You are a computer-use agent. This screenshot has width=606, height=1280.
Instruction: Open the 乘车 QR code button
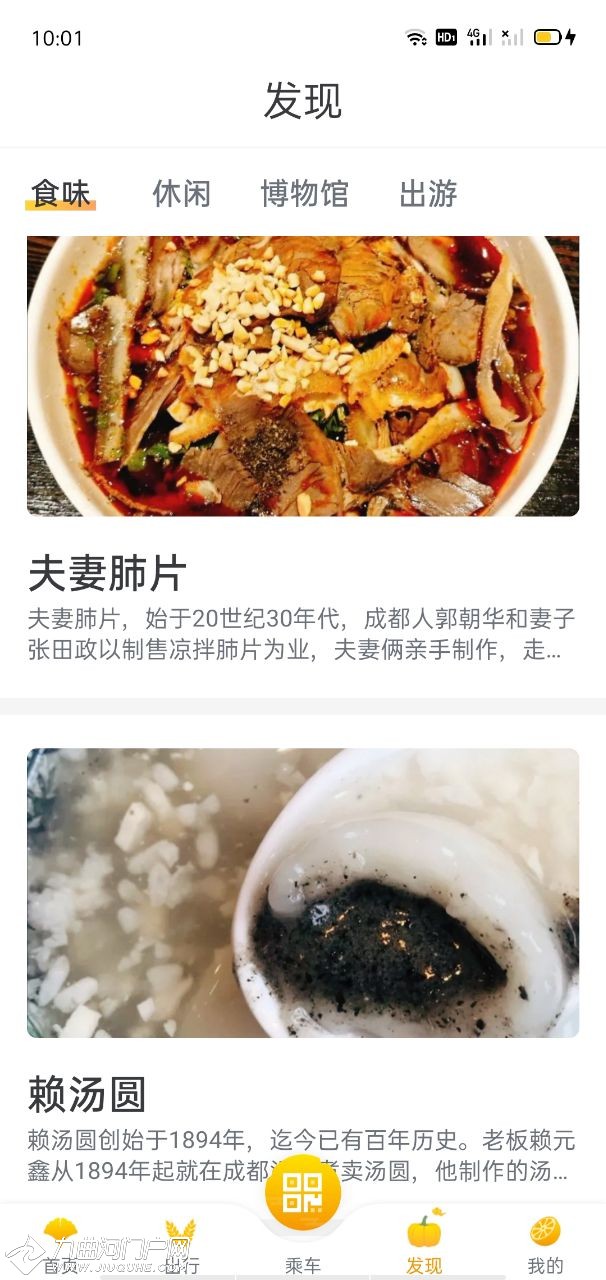pos(303,1192)
